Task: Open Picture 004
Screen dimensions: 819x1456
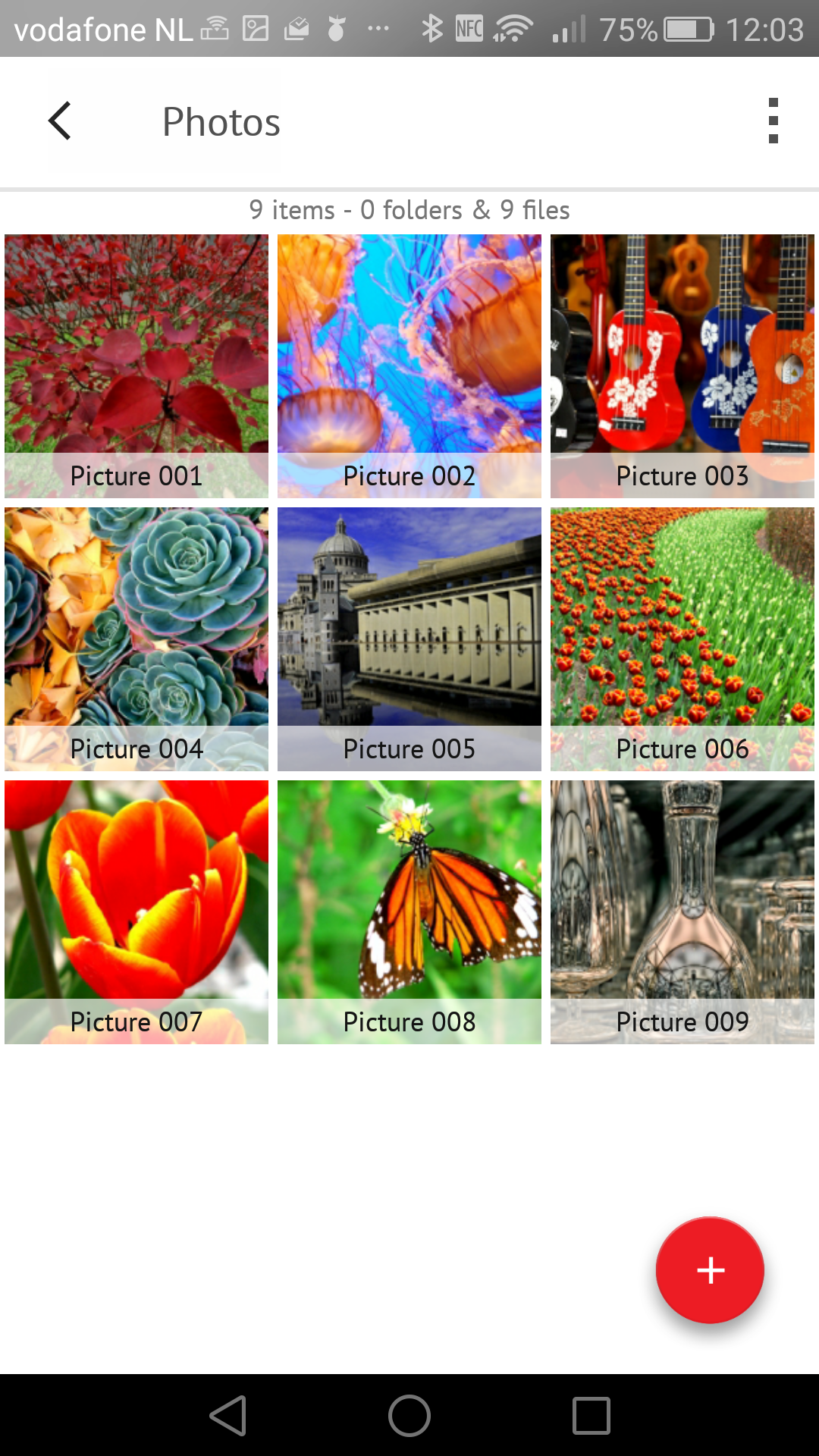Action: (136, 639)
